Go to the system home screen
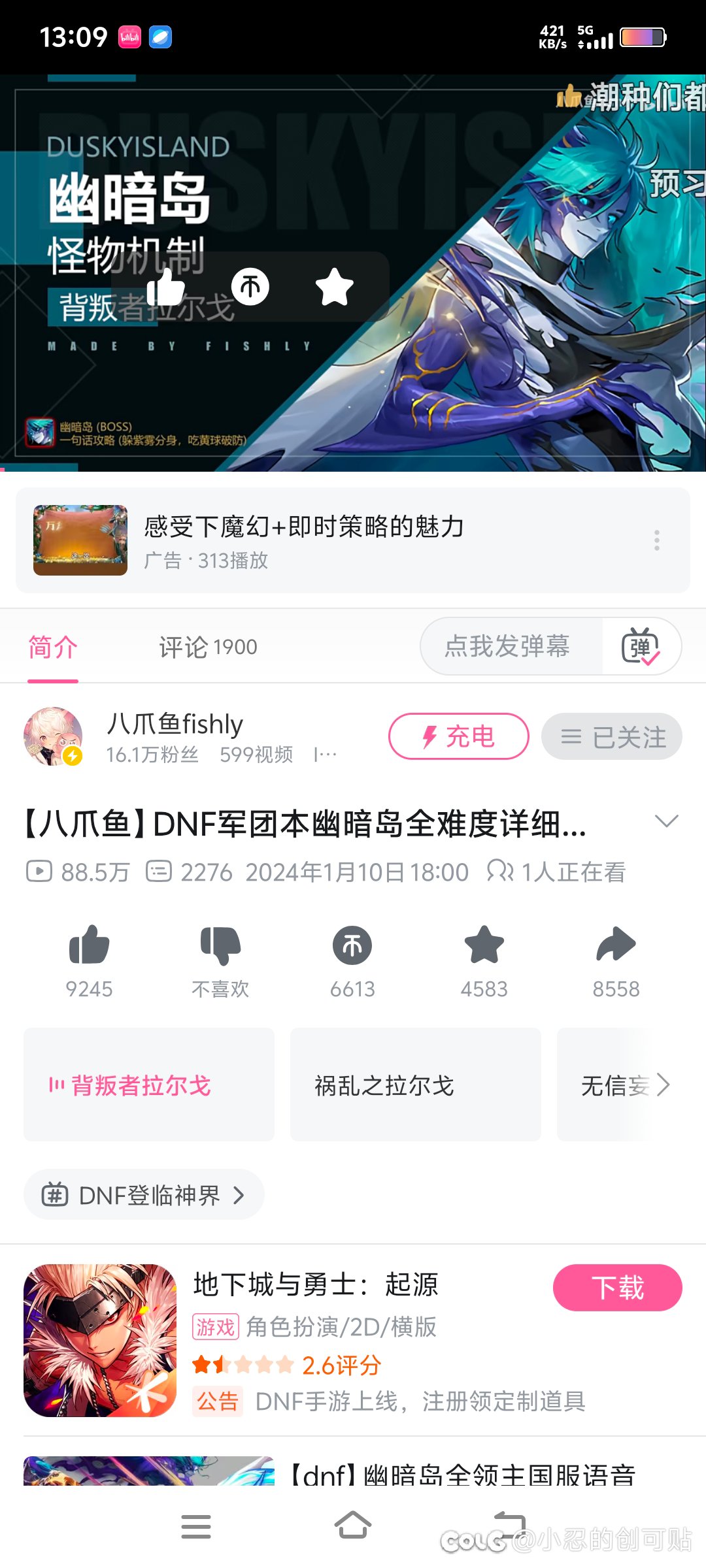The width and height of the screenshot is (706, 1568). click(353, 1526)
